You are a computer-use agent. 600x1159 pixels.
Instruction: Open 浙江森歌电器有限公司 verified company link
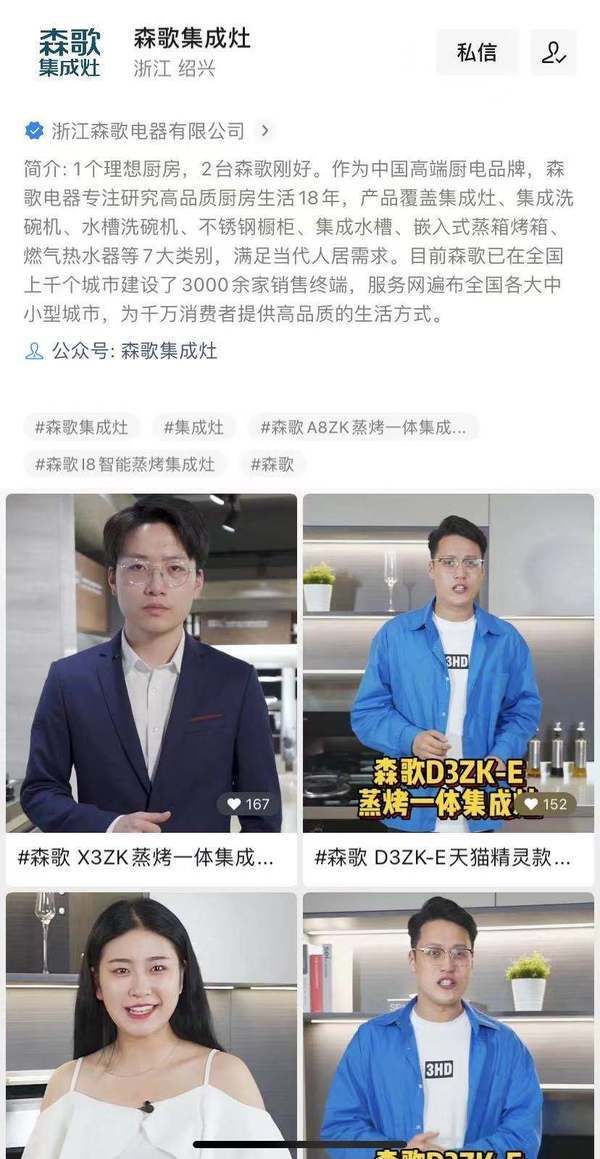click(148, 130)
